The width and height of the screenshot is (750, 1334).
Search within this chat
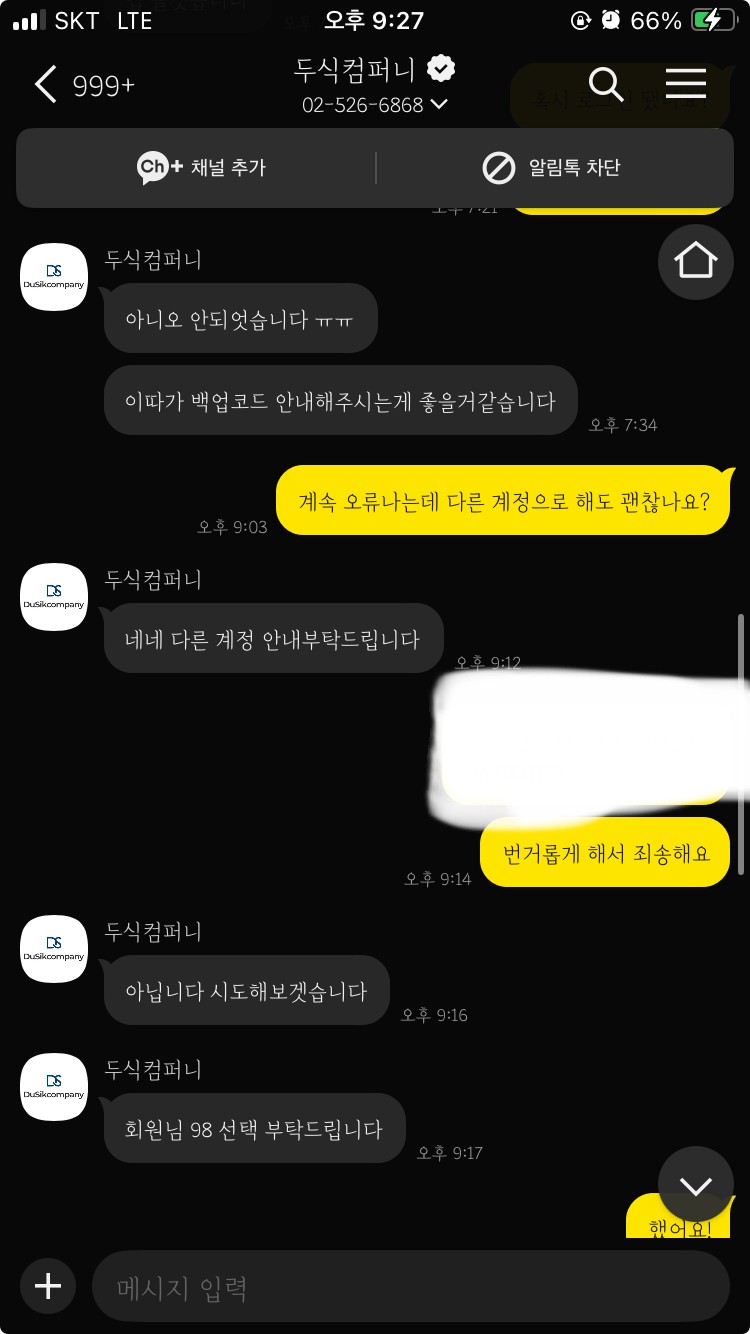click(605, 84)
